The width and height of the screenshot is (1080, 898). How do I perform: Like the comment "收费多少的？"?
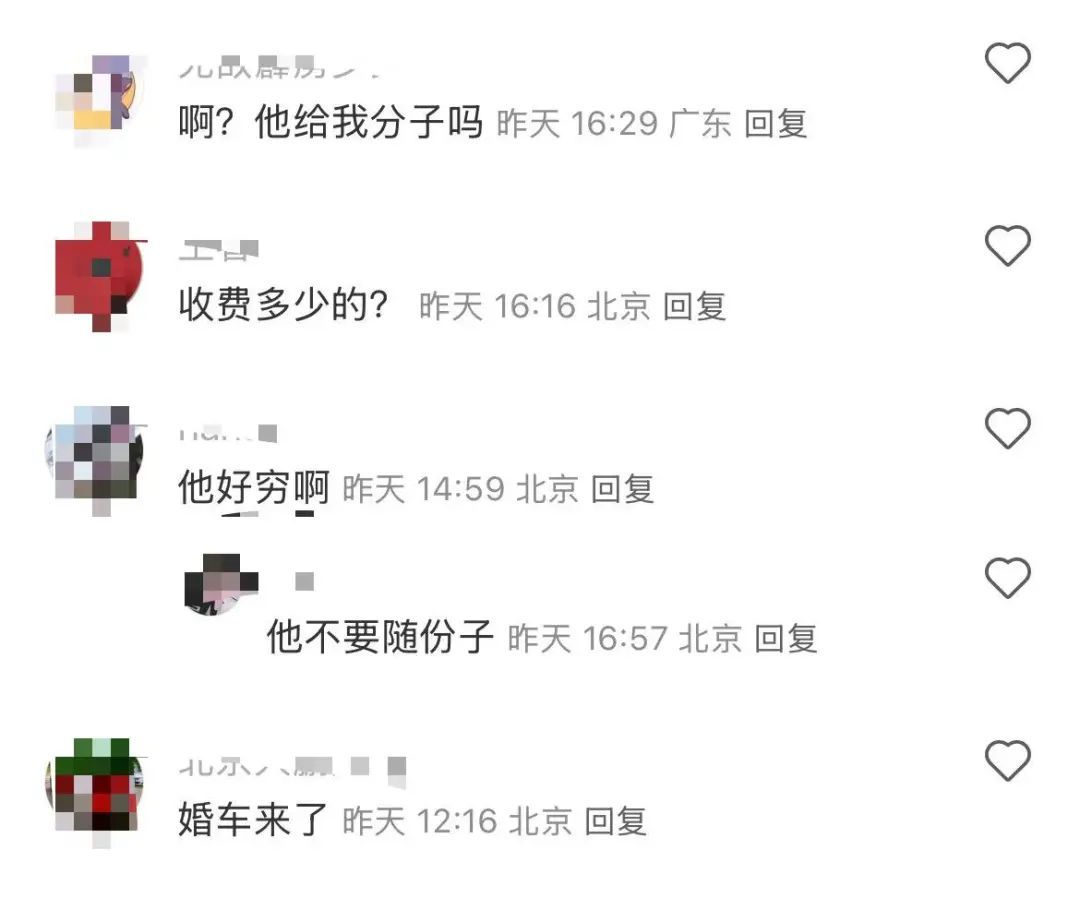pos(1007,246)
